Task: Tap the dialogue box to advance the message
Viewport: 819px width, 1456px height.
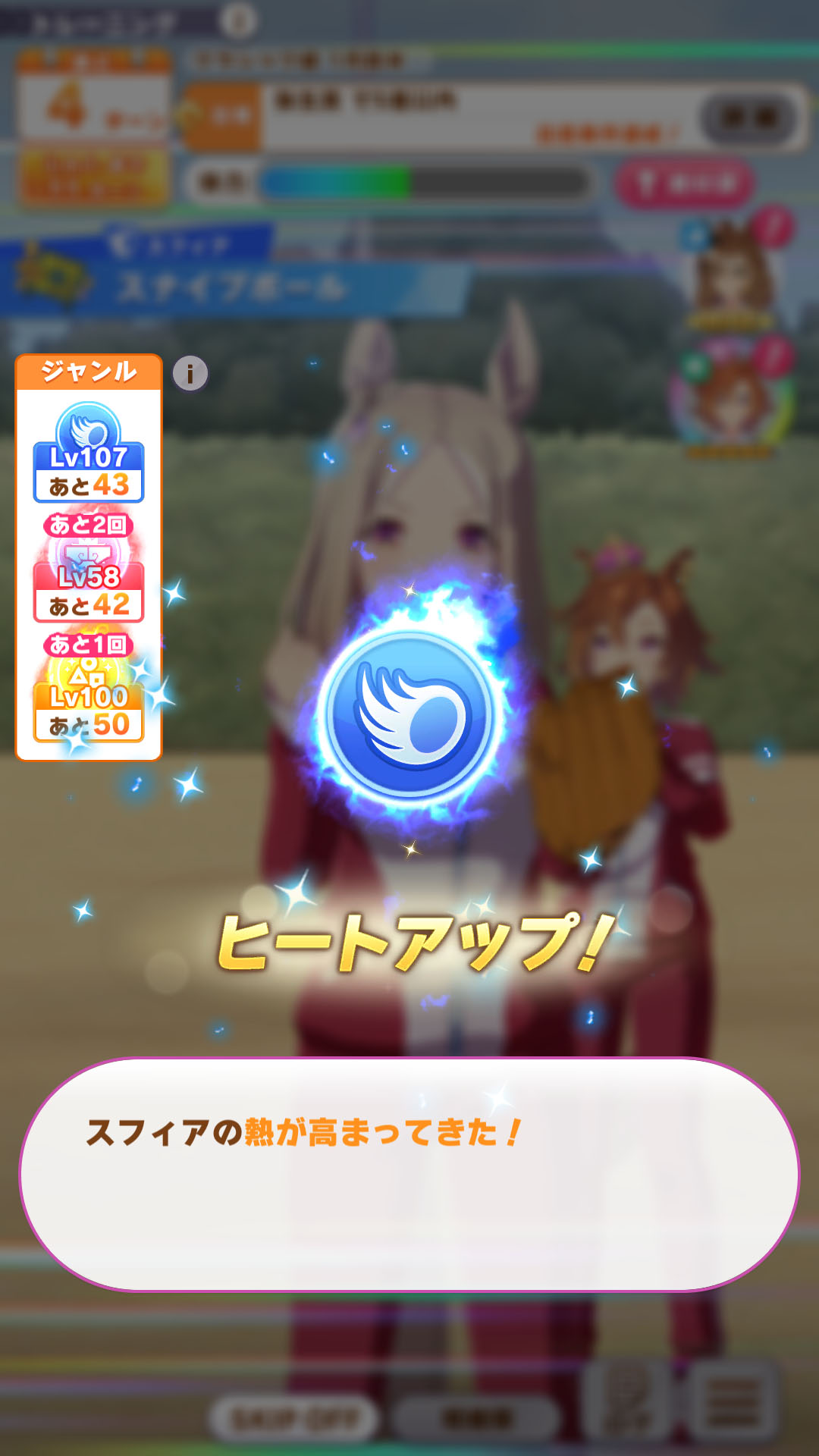Action: point(409,1174)
